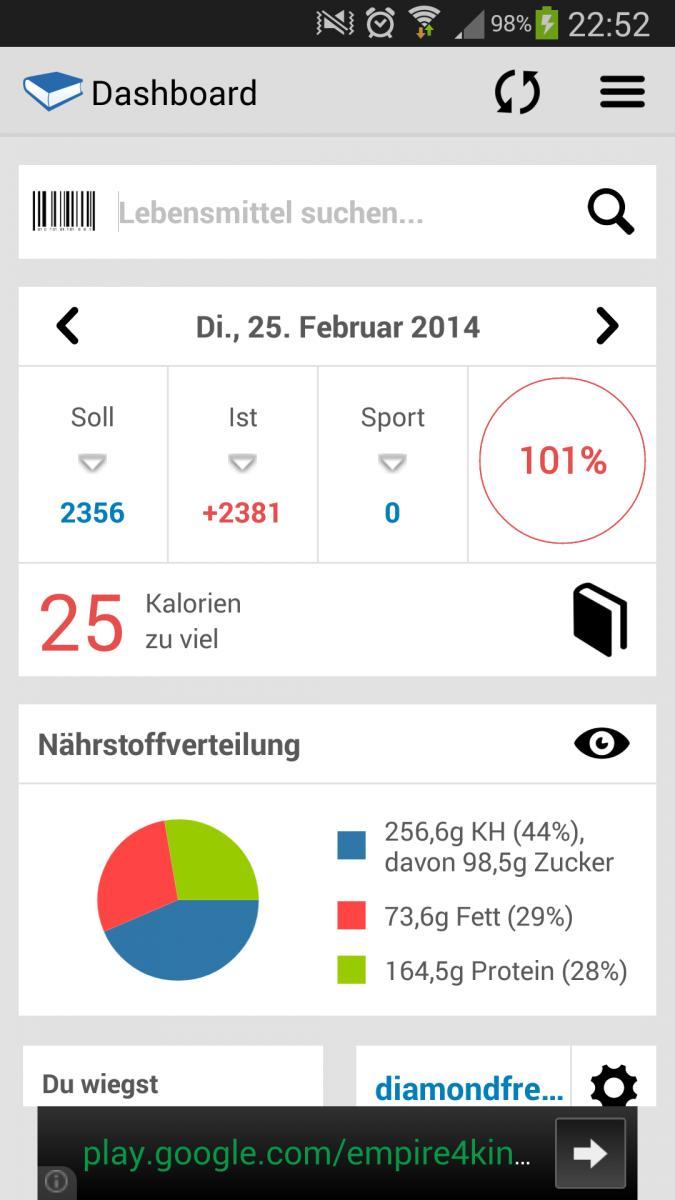Open the play.google.com ad arrow

pyautogui.click(x=590, y=1153)
